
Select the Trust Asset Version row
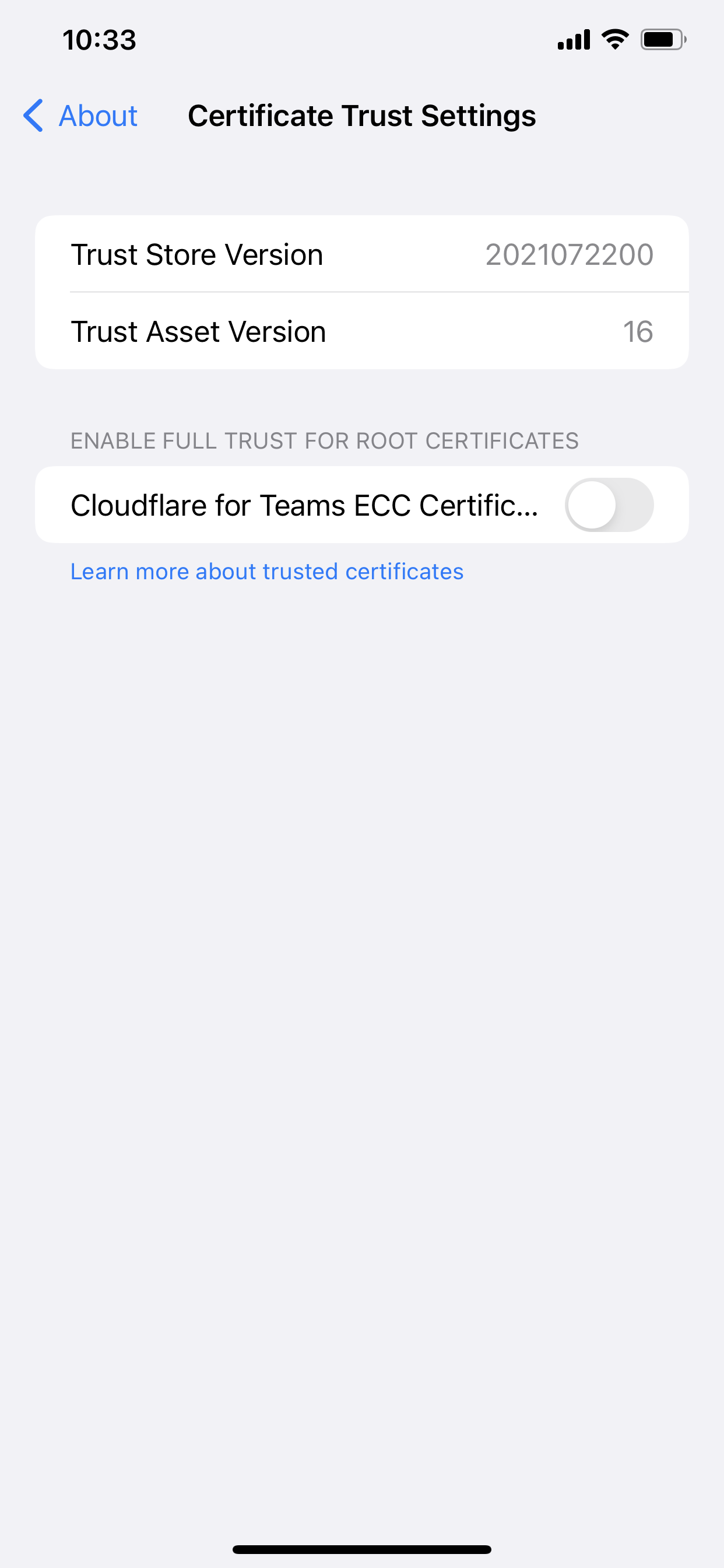pyautogui.click(x=362, y=331)
